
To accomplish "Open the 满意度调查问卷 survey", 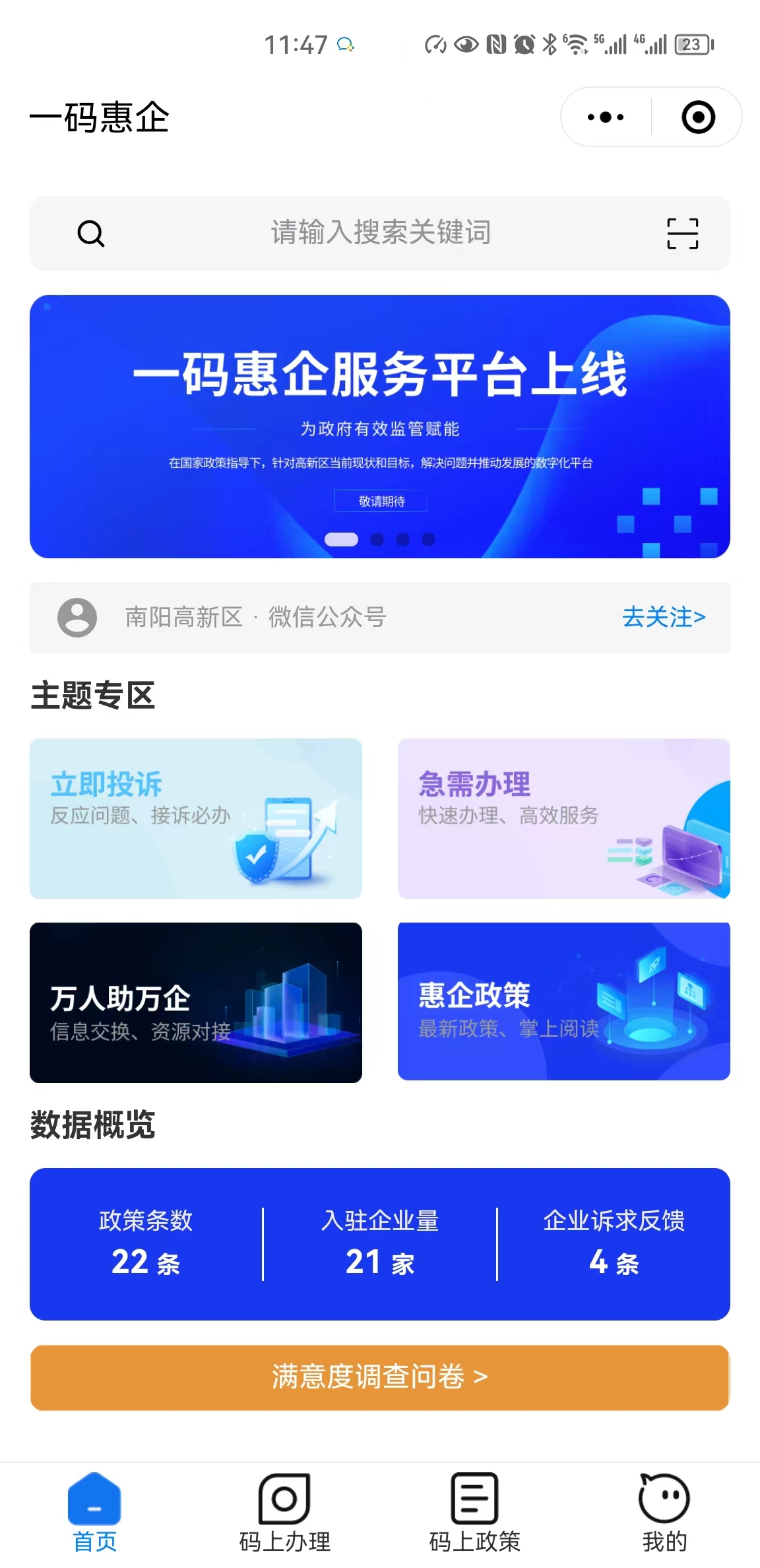I will (380, 1377).
